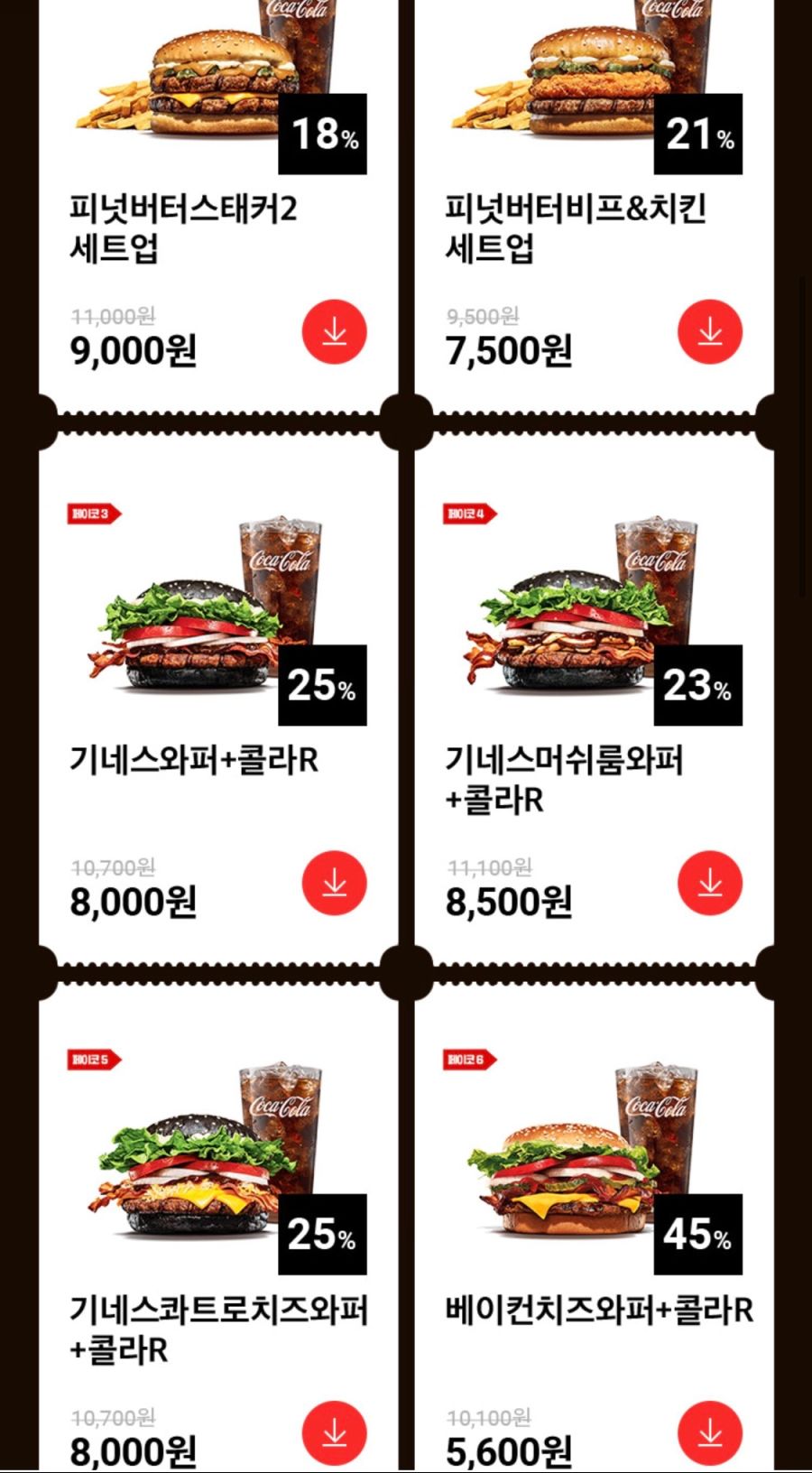Select the 페이코3 badge on 기네스와퍼 coupon
This screenshot has height=1473, width=812.
(93, 513)
